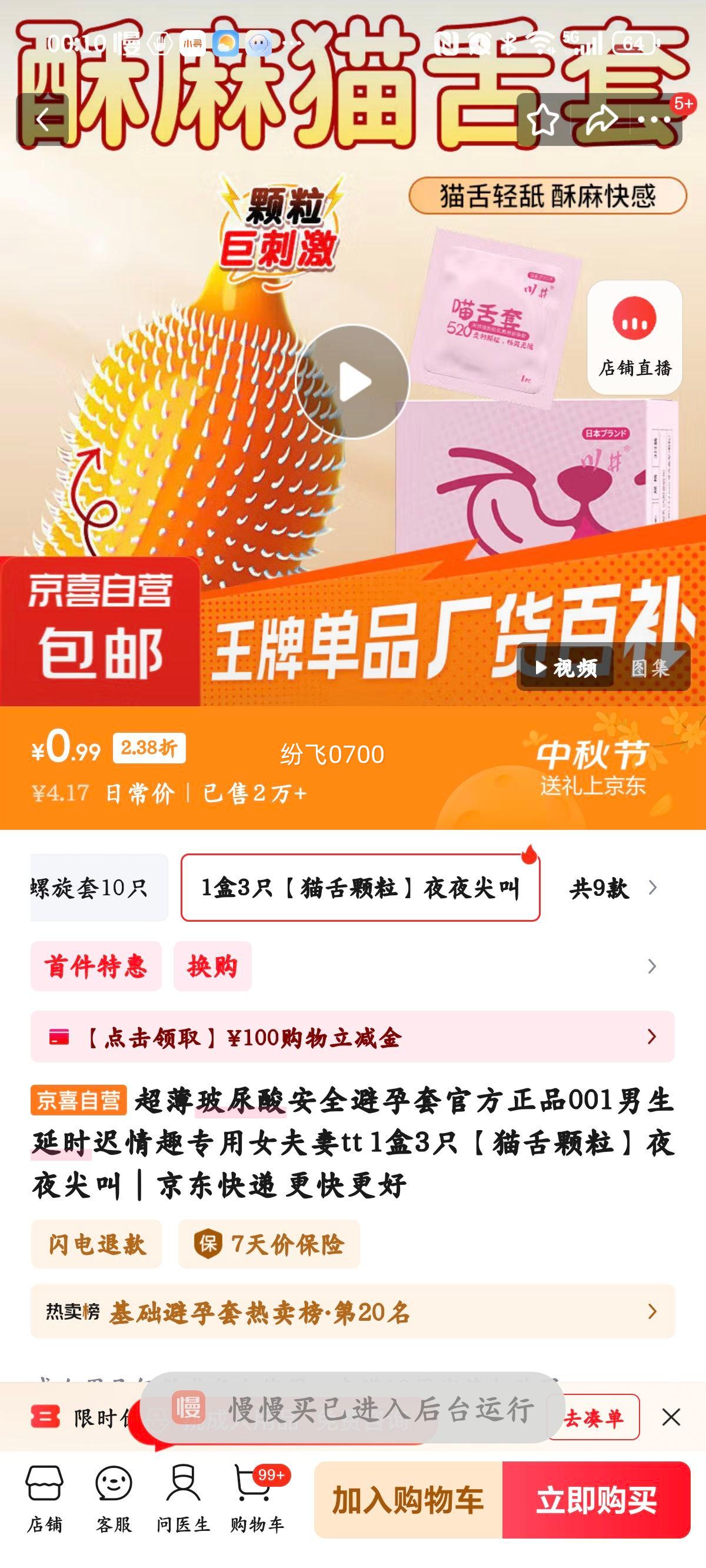Select 1盒3只【猫舌颗粒】夜夜尖叫 variant
The width and height of the screenshot is (706, 1568).
click(360, 888)
